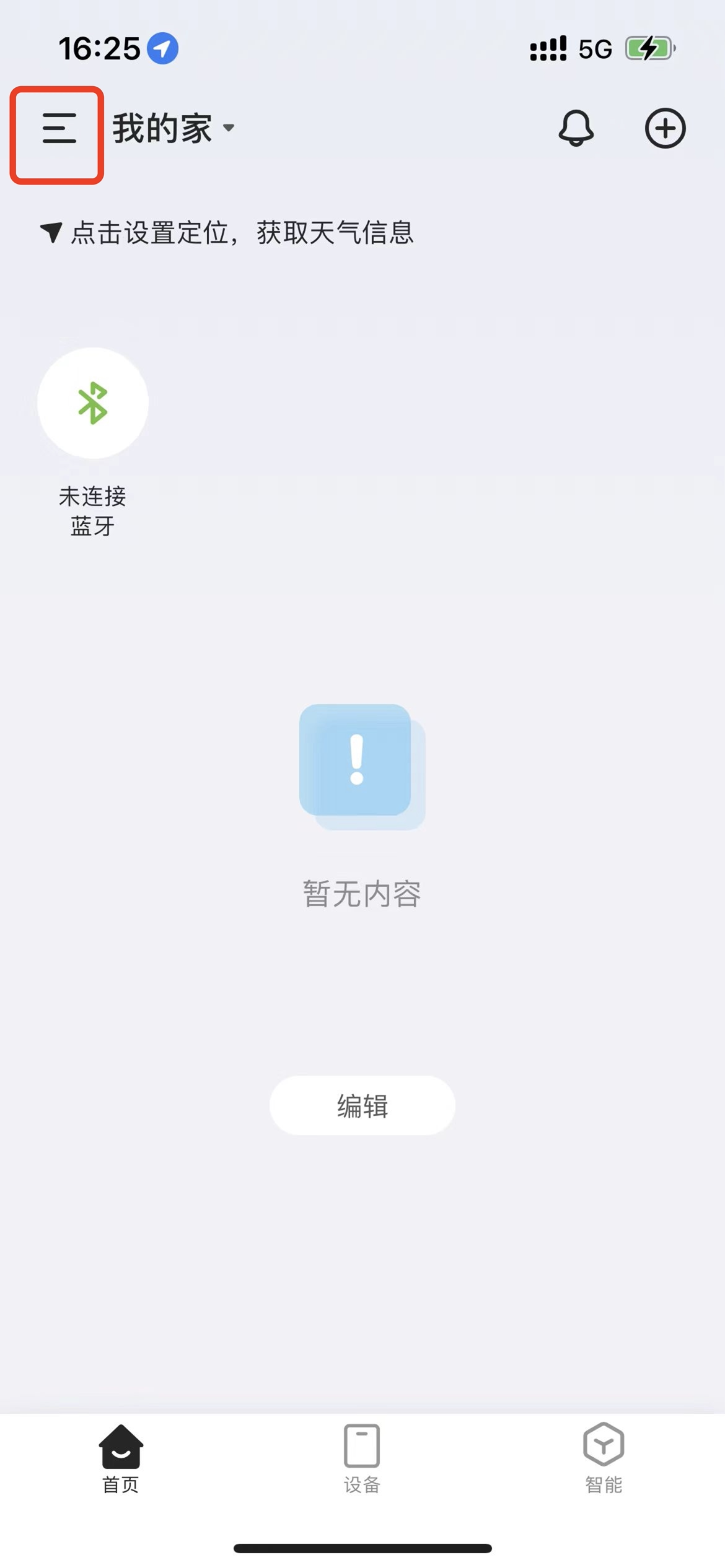The width and height of the screenshot is (725, 1568).
Task: Tap 点击设置定位 to set location for weather
Action: click(227, 233)
